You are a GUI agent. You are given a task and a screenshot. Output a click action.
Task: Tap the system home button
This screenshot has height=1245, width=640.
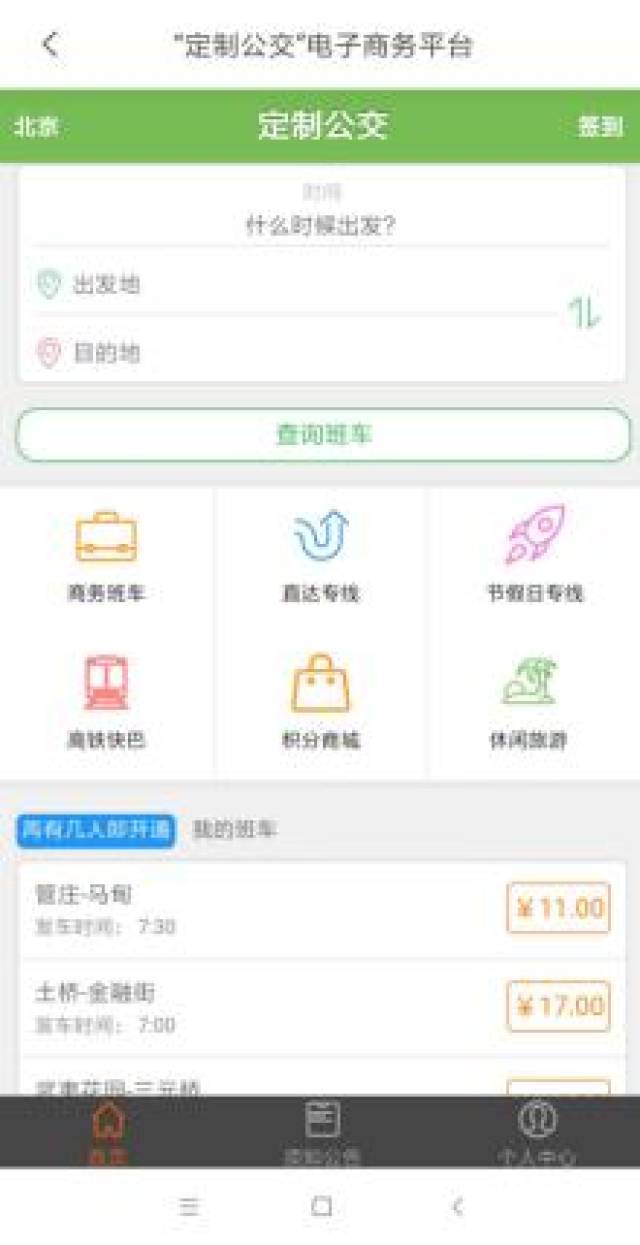[321, 1206]
